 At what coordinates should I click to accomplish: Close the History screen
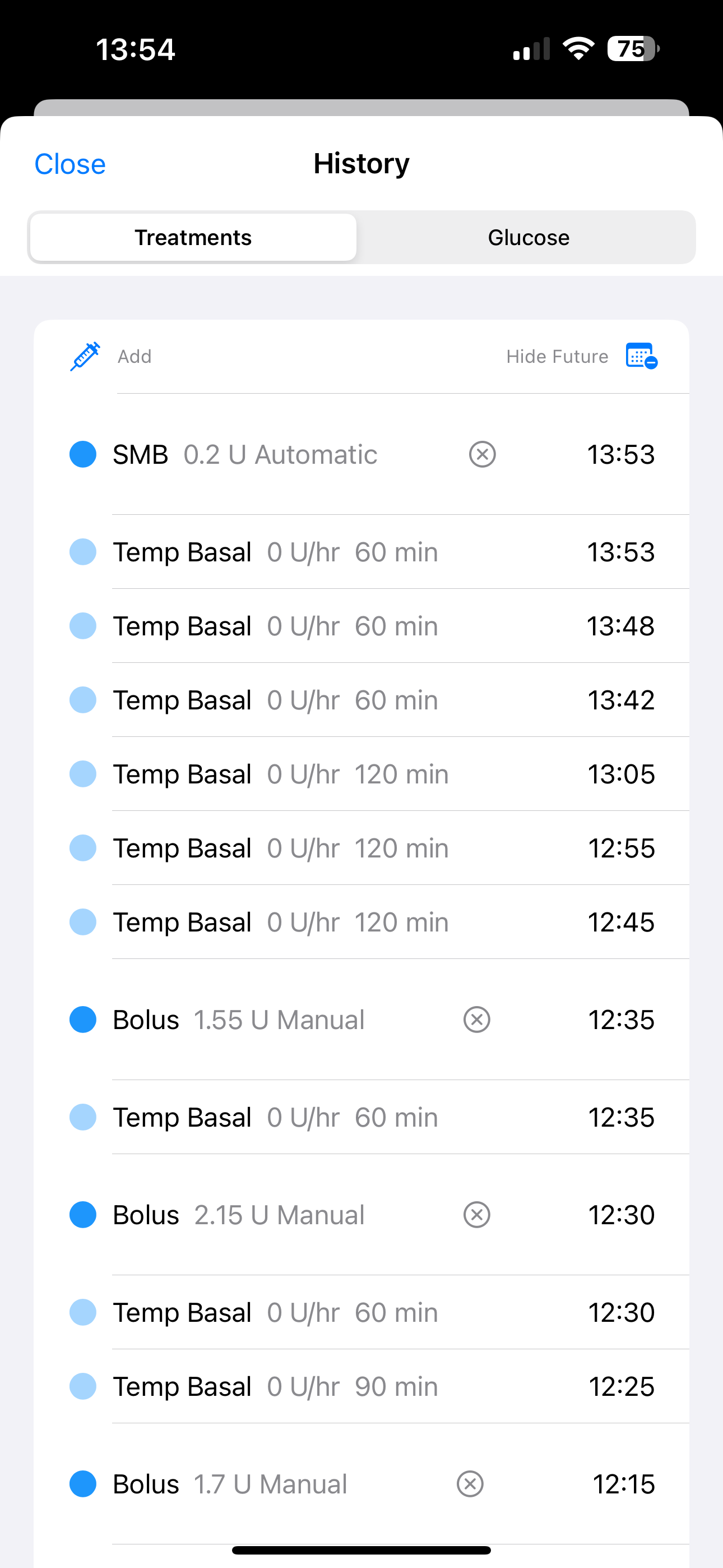(x=70, y=163)
